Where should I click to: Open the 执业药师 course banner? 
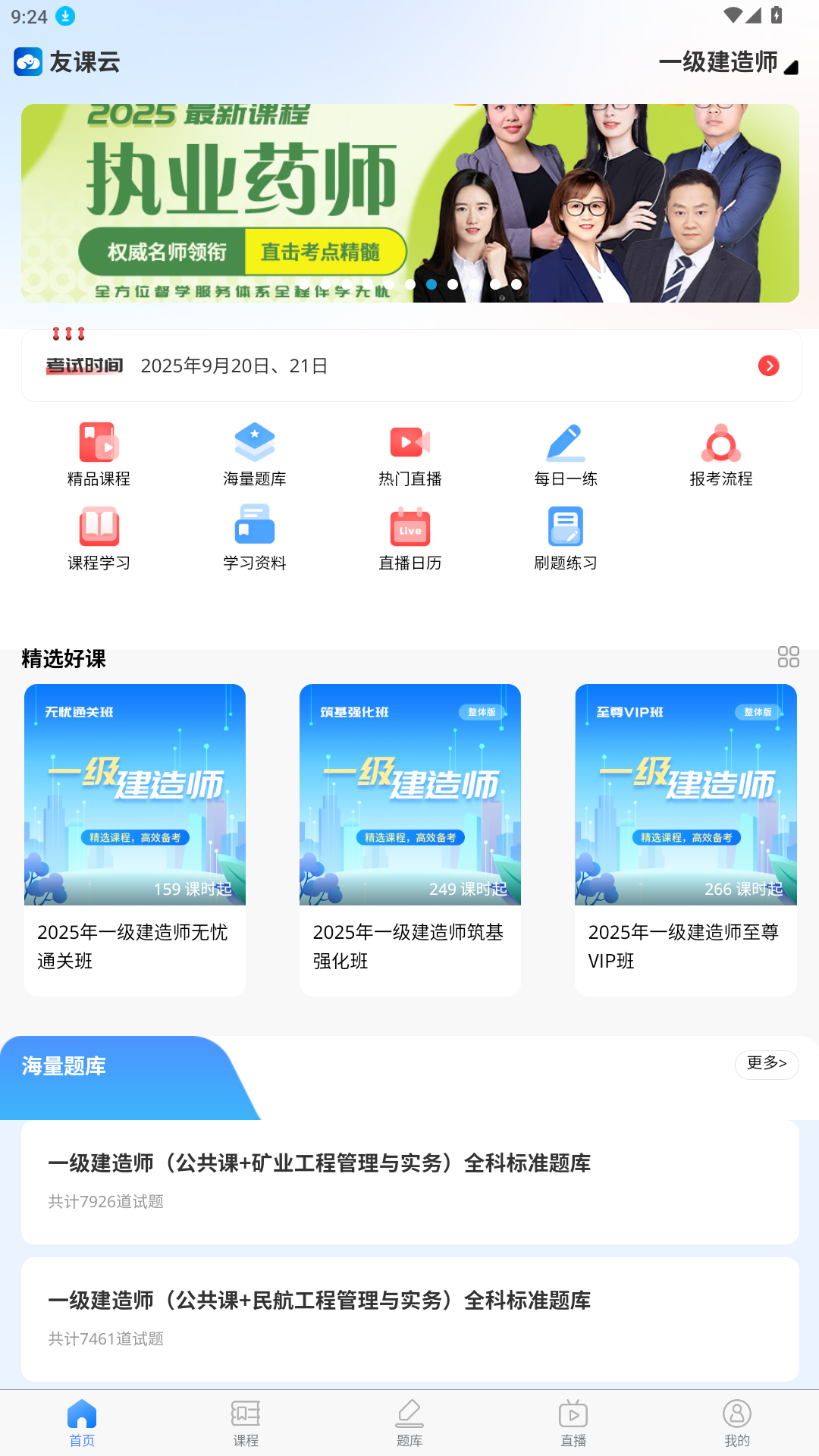[409, 203]
